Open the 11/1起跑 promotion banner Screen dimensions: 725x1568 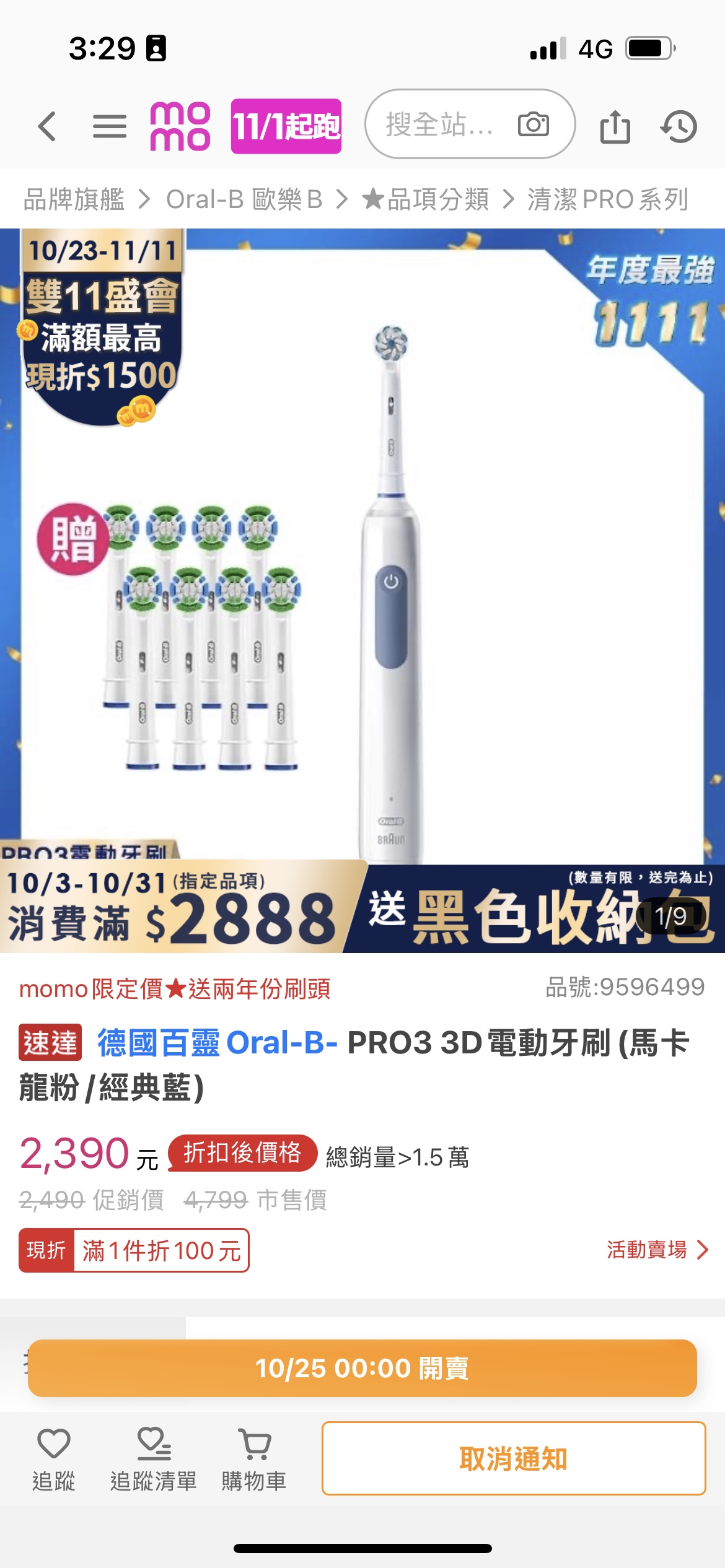click(286, 126)
